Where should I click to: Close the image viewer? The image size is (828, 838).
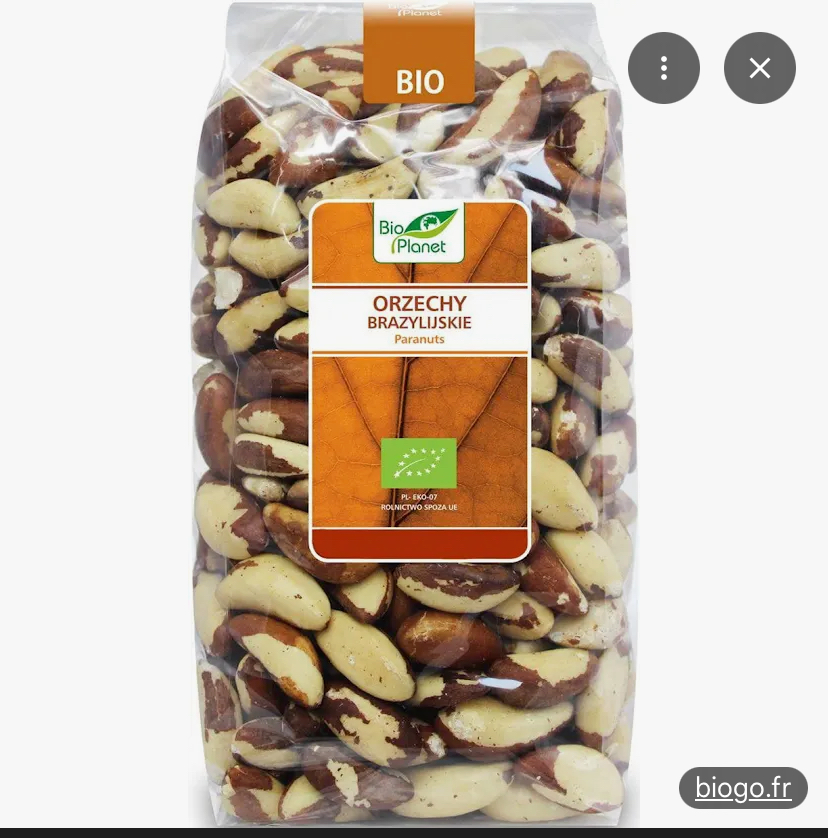759,68
